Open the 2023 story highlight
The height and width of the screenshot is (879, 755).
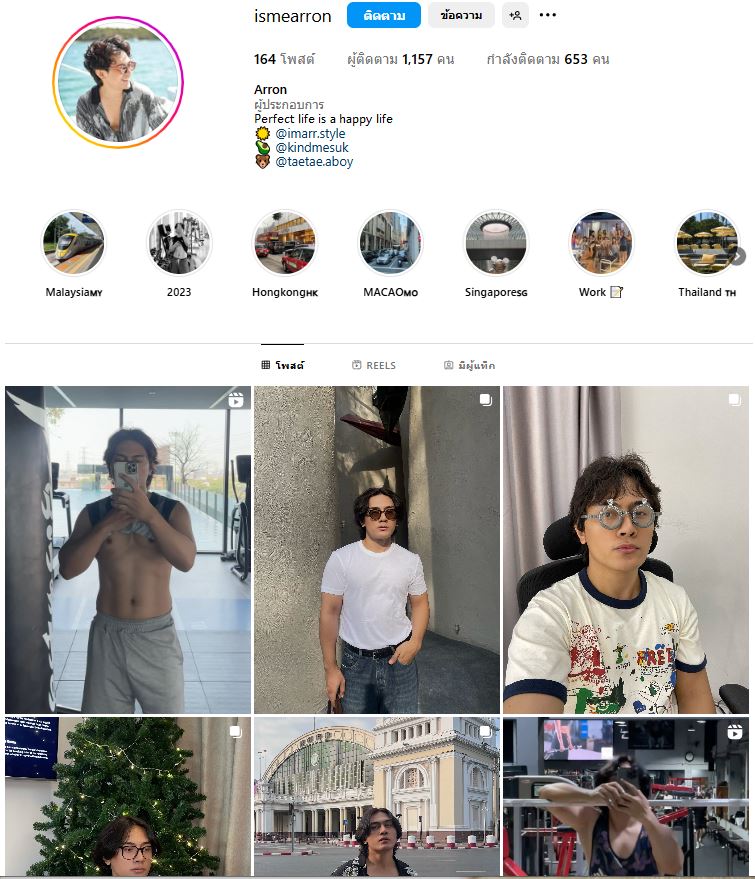[179, 242]
